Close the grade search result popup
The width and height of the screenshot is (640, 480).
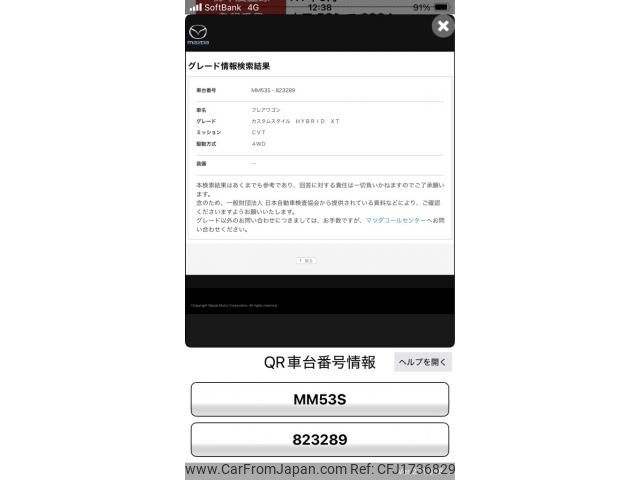pos(442,27)
